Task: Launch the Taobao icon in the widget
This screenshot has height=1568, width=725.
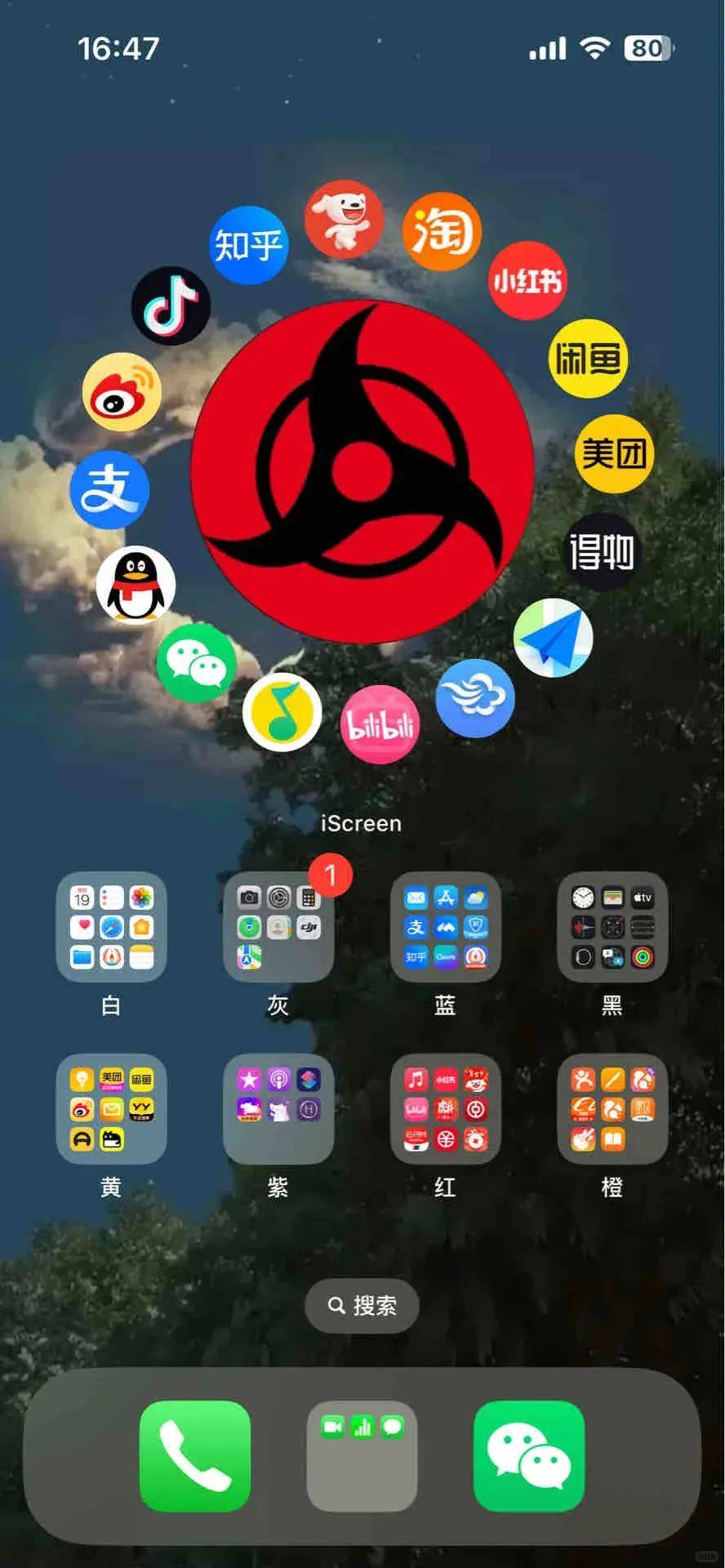Action: pyautogui.click(x=442, y=232)
